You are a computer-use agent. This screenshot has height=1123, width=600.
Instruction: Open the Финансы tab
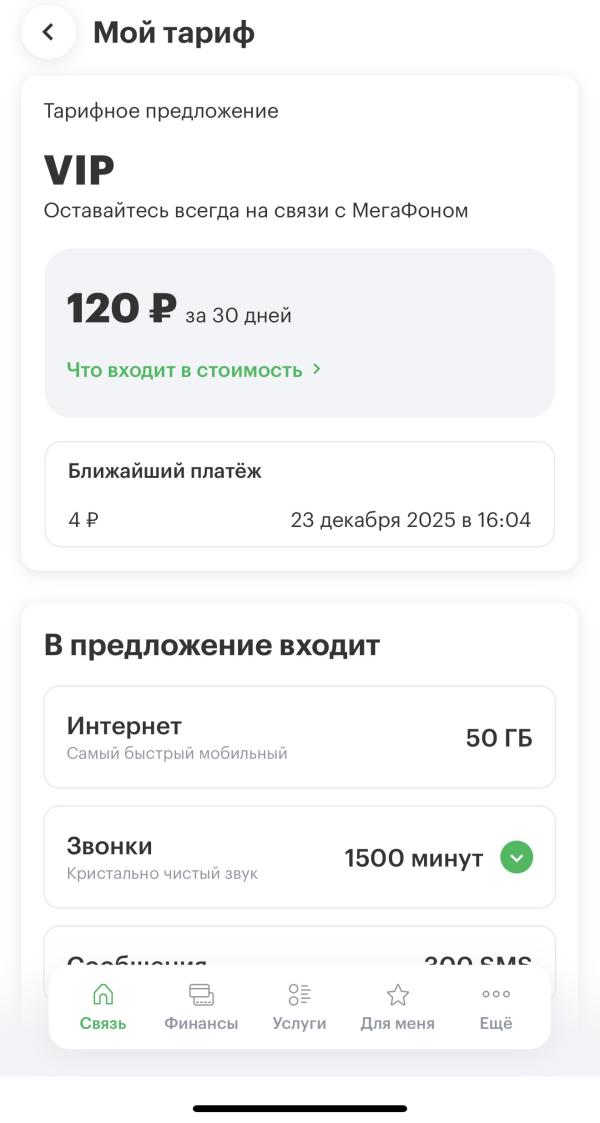(x=201, y=1006)
